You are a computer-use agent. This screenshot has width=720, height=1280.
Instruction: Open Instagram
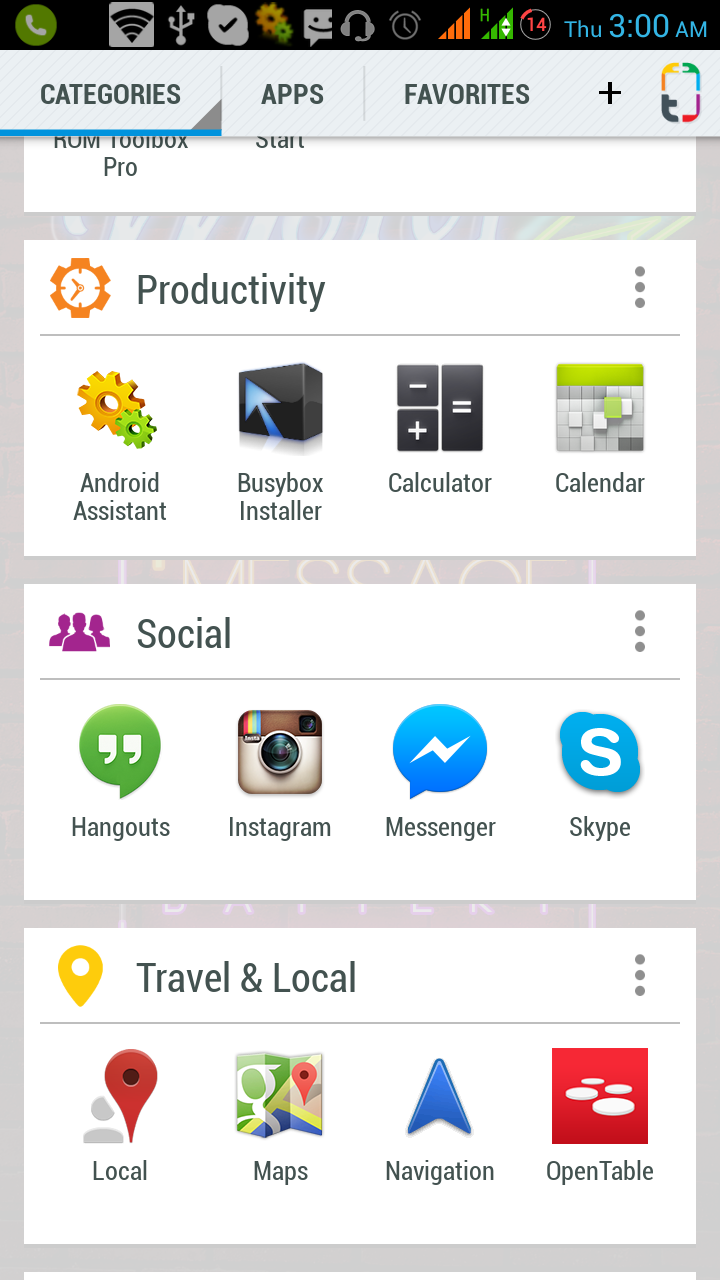[x=280, y=752]
